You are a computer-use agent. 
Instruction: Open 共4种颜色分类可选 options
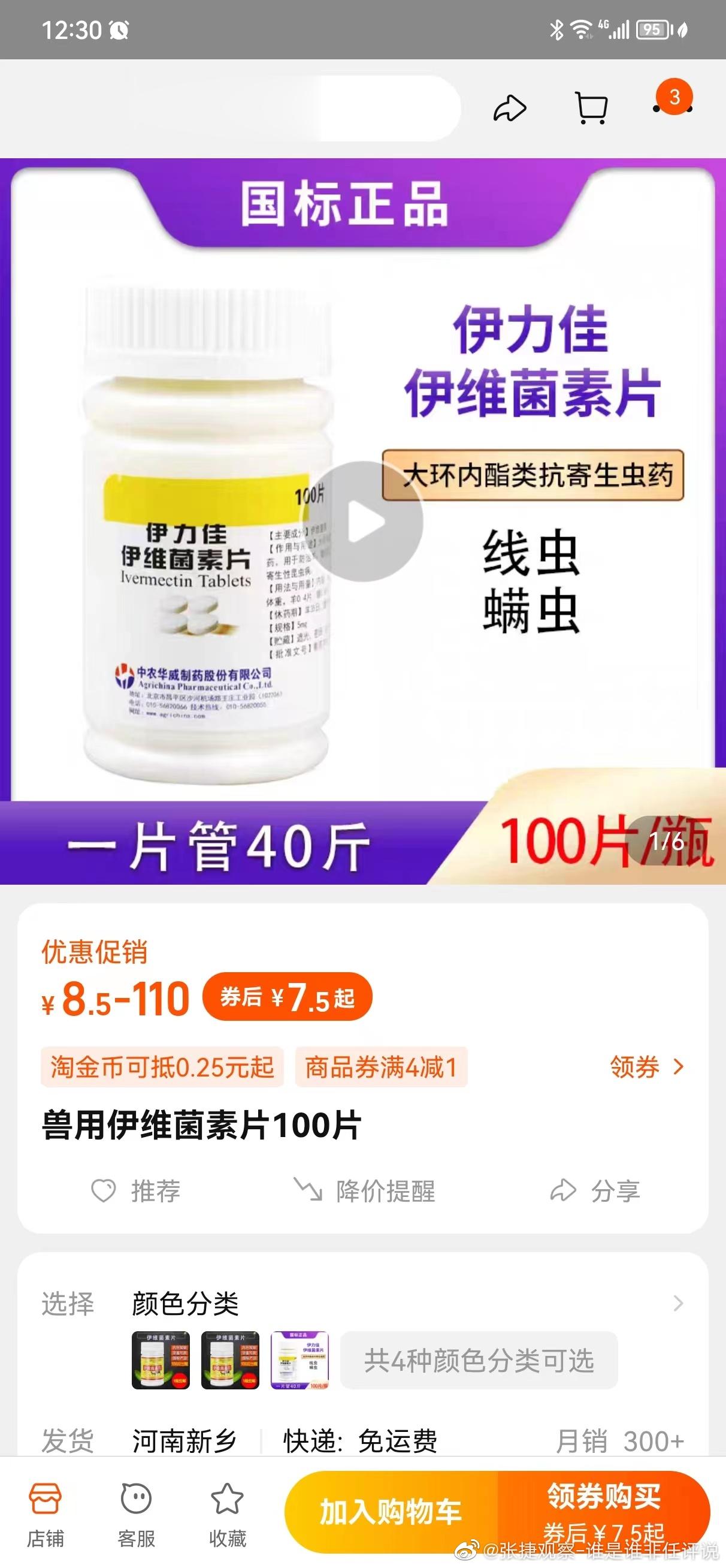(x=479, y=1361)
